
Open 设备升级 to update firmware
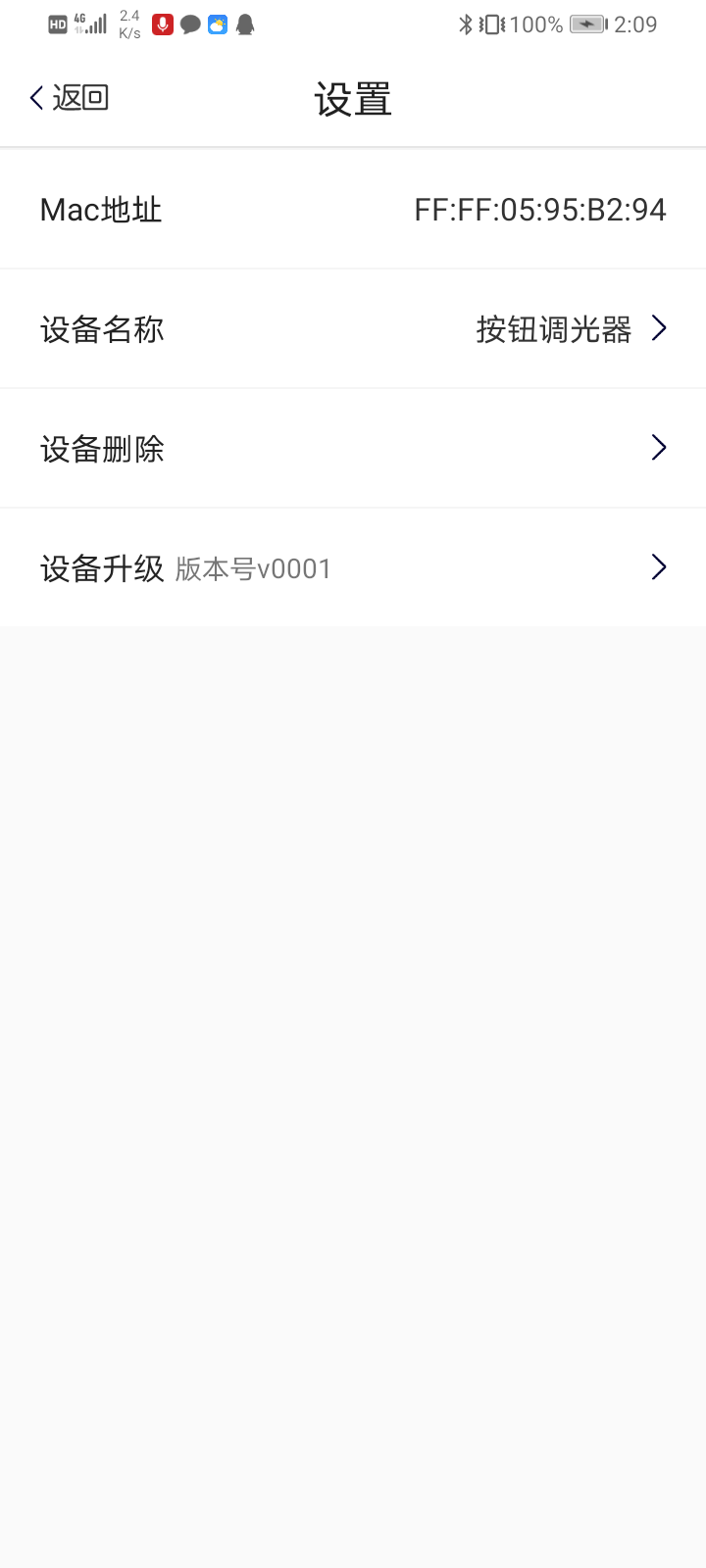pos(353,568)
